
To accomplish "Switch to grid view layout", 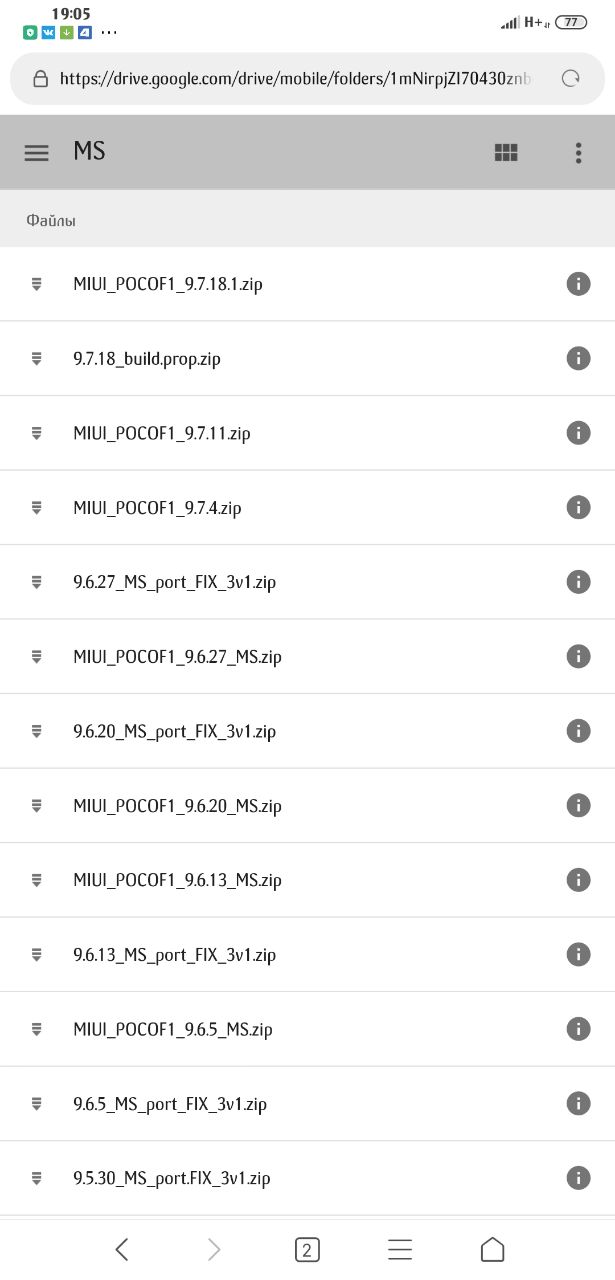I will (x=506, y=153).
